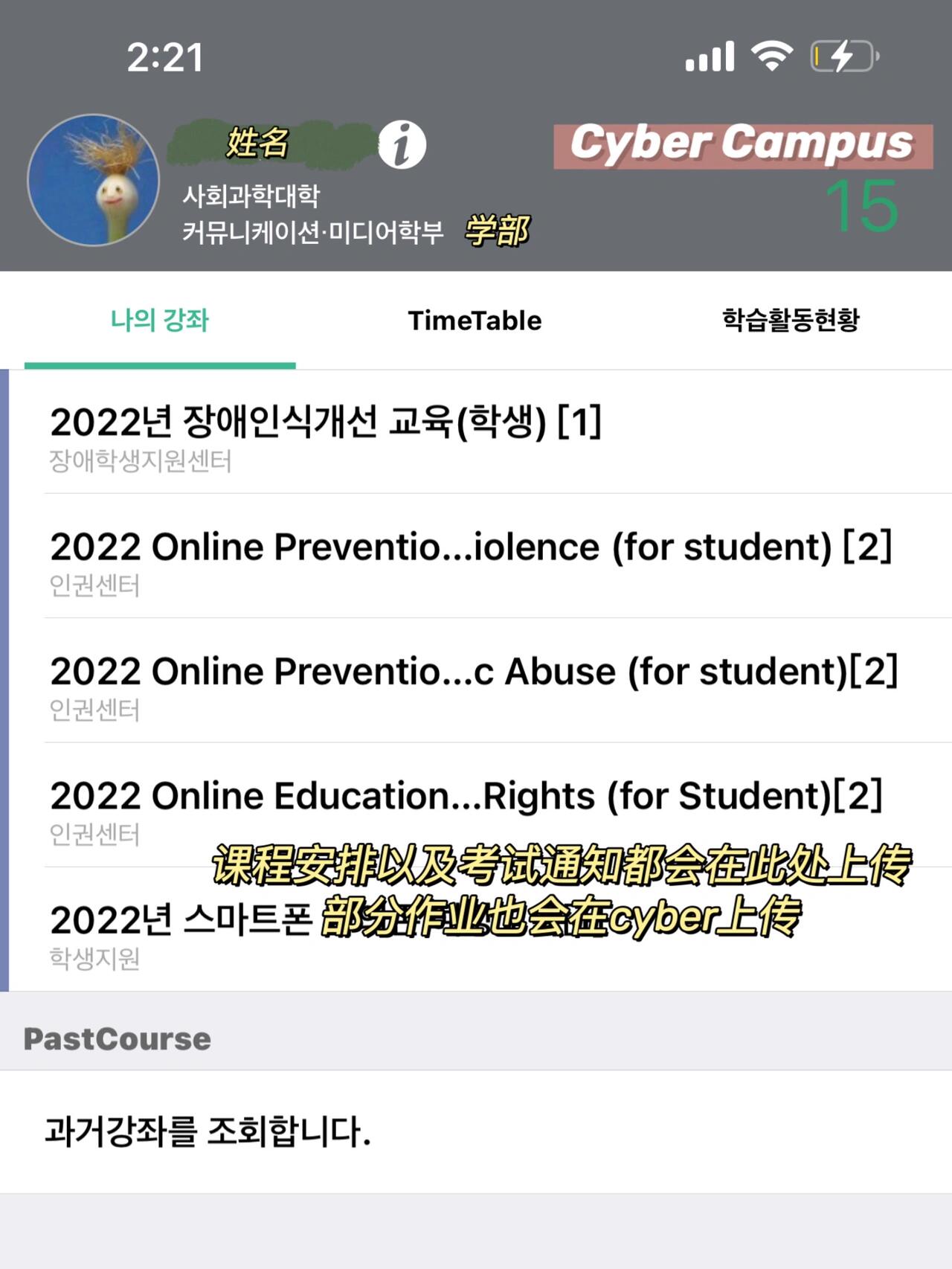
Task: View past courses via 과거강좌를 조회합니다
Action: point(208,1131)
